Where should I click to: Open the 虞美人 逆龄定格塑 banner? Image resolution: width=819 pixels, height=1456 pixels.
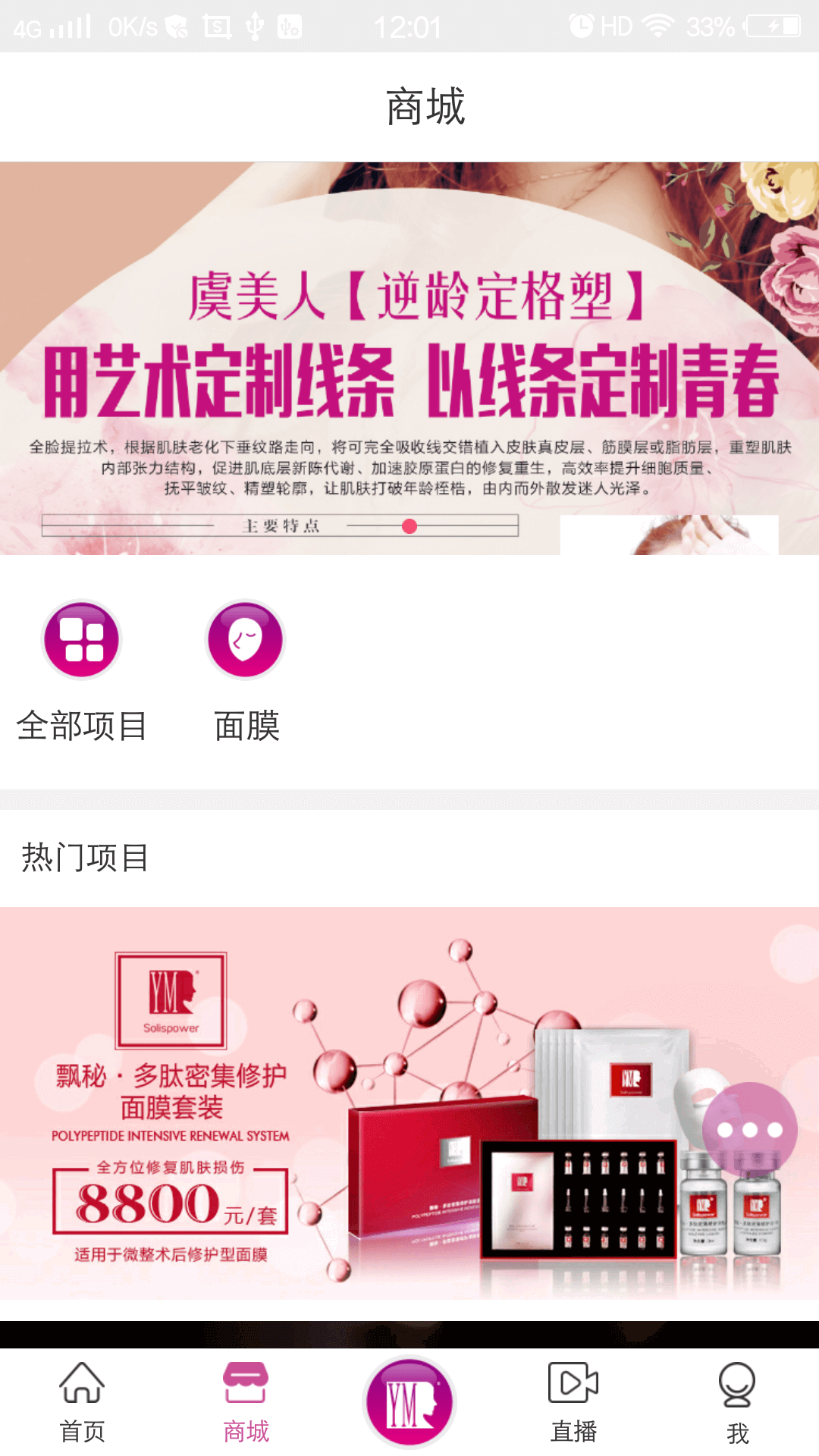click(x=409, y=358)
